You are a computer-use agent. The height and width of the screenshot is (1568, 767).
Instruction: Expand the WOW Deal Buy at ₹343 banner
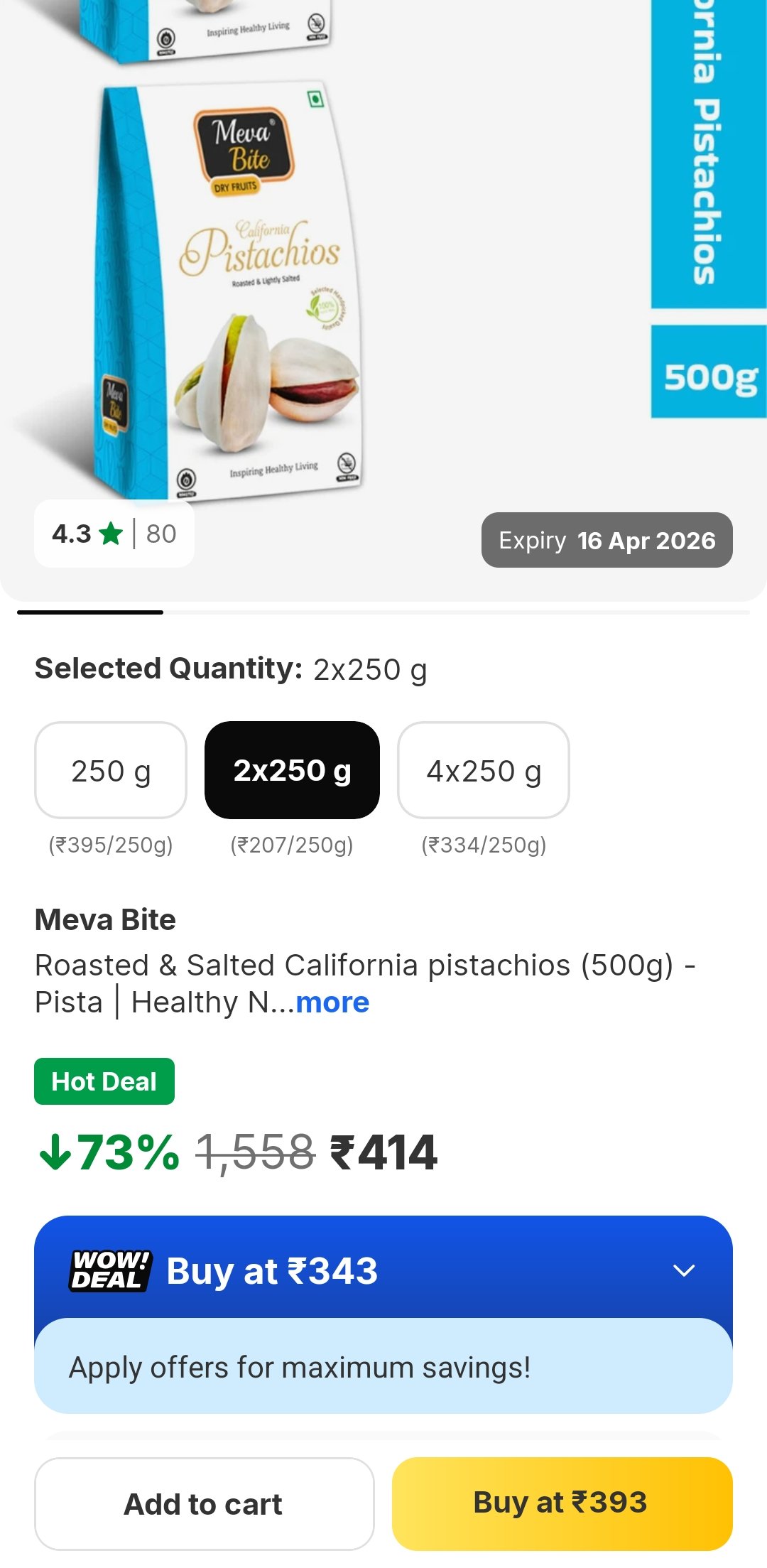(683, 1270)
